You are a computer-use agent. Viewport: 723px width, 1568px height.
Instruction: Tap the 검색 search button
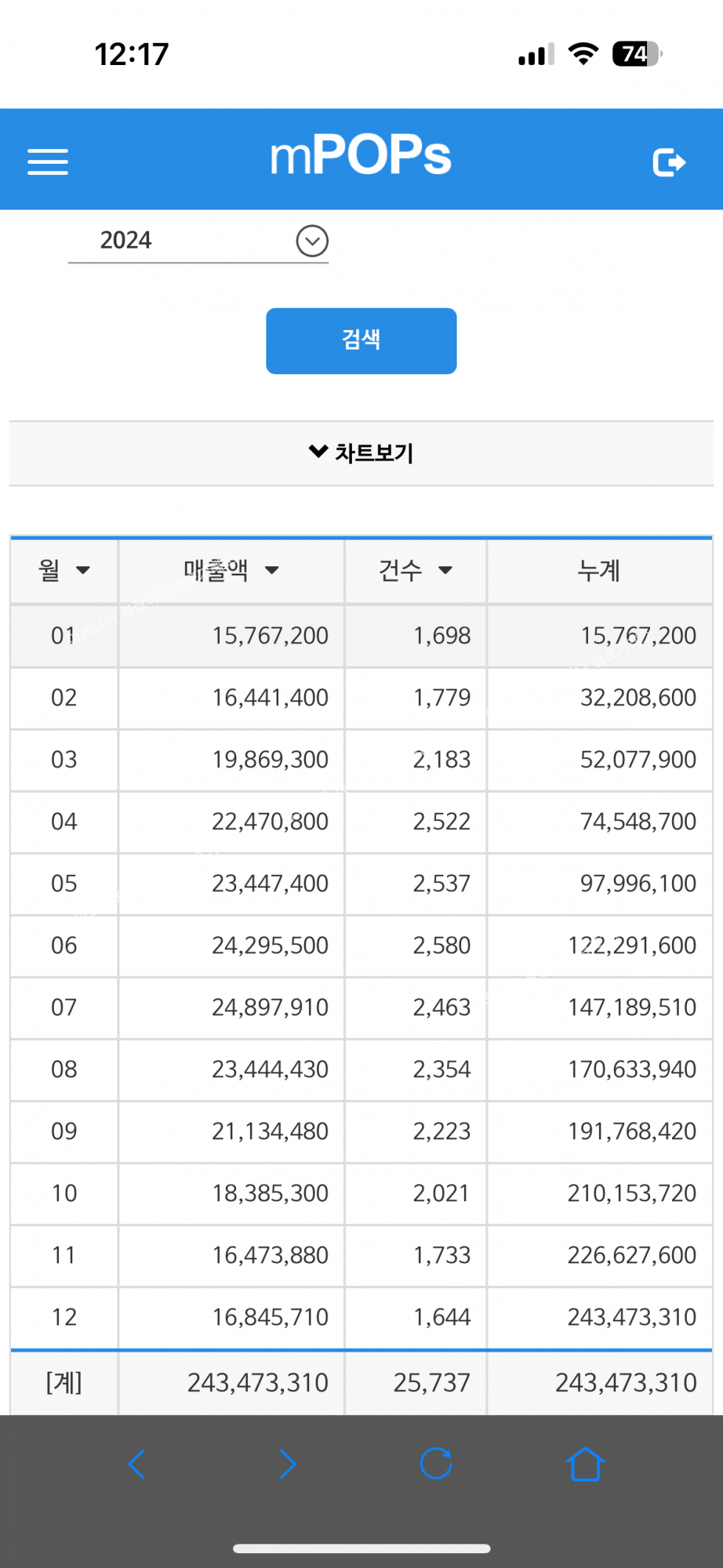361,340
